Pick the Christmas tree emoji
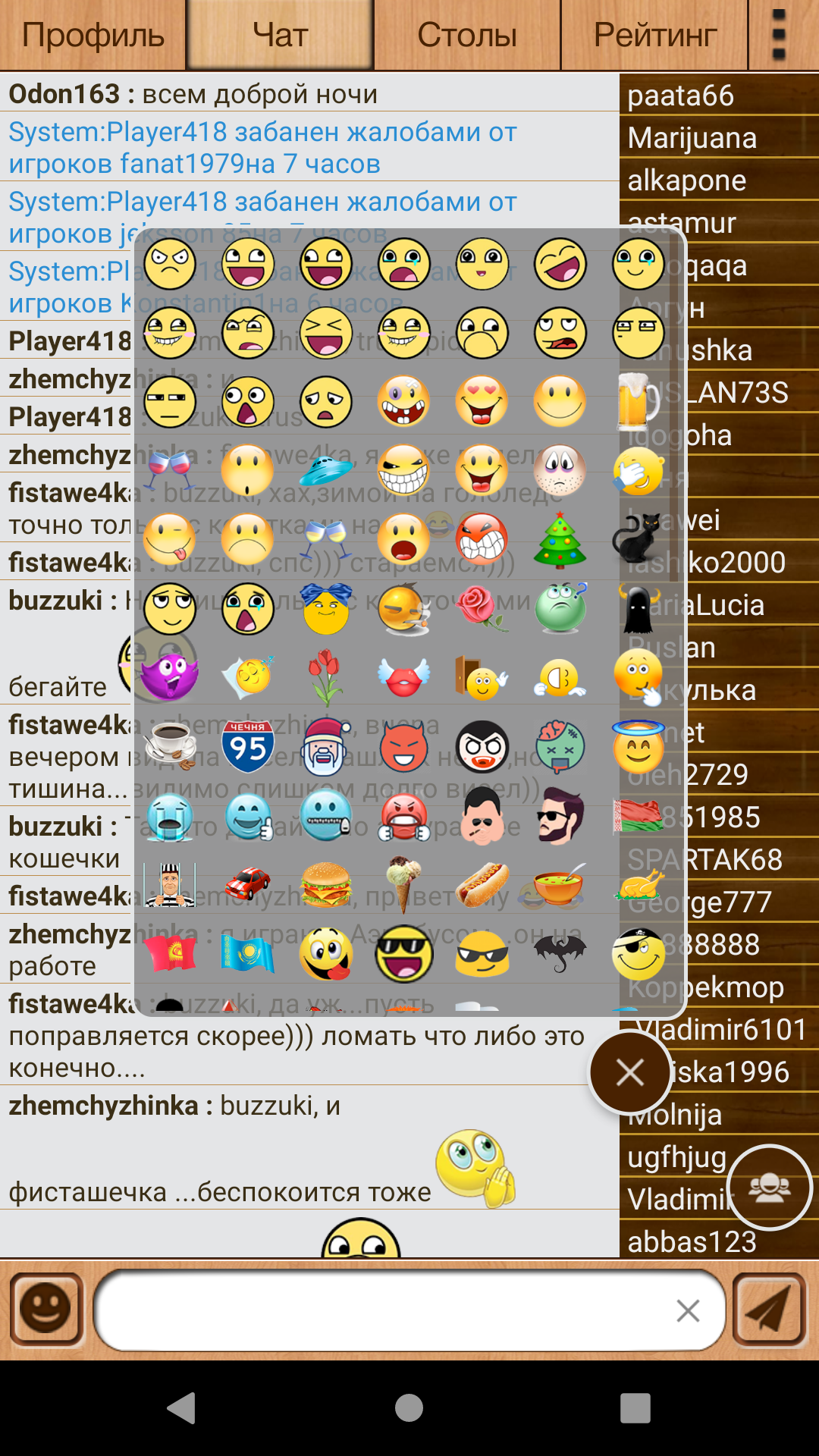 pos(560,540)
